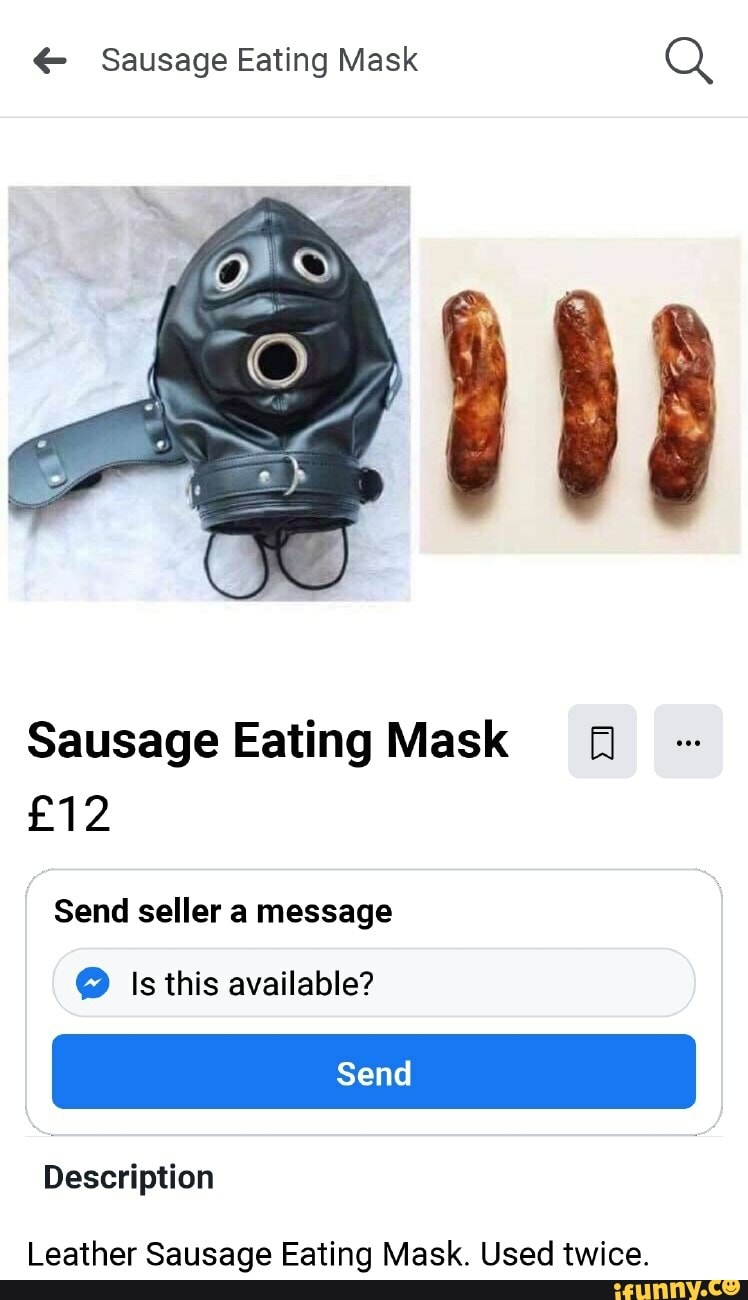Click the blue Messenger icon
The image size is (748, 1300).
coord(92,983)
